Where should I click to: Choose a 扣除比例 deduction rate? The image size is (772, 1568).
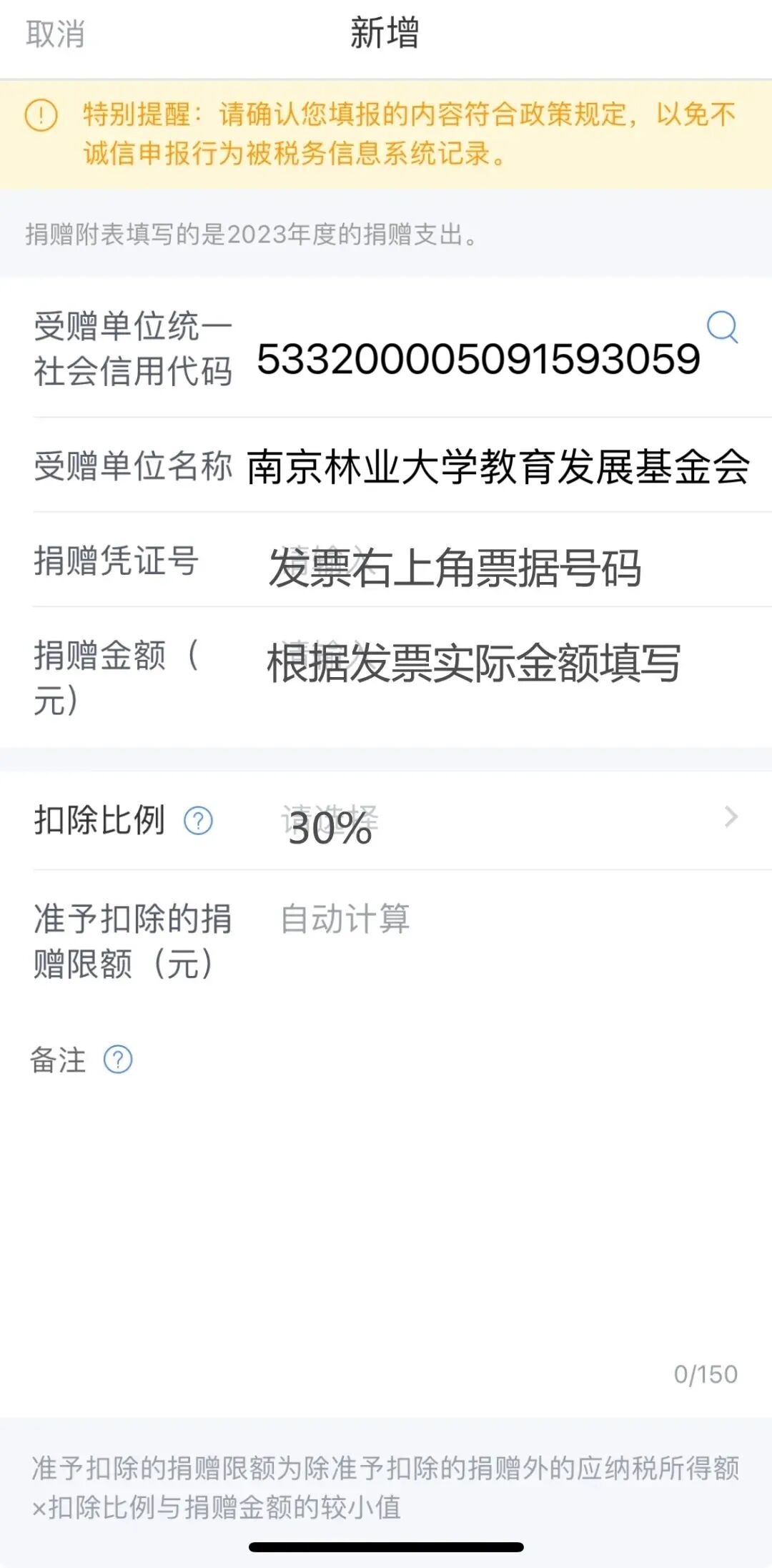509,821
